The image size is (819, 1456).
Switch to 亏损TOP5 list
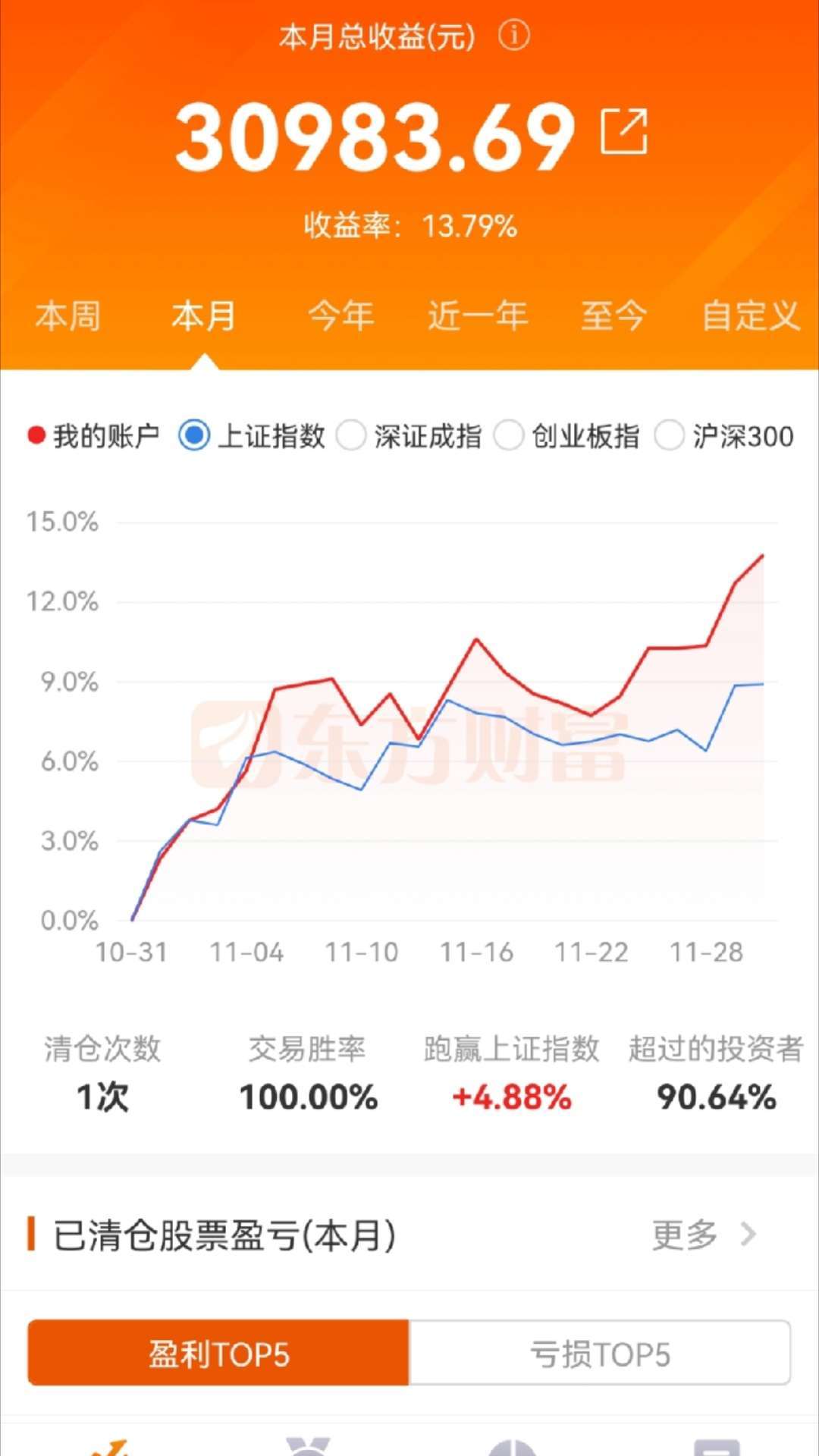[600, 1354]
